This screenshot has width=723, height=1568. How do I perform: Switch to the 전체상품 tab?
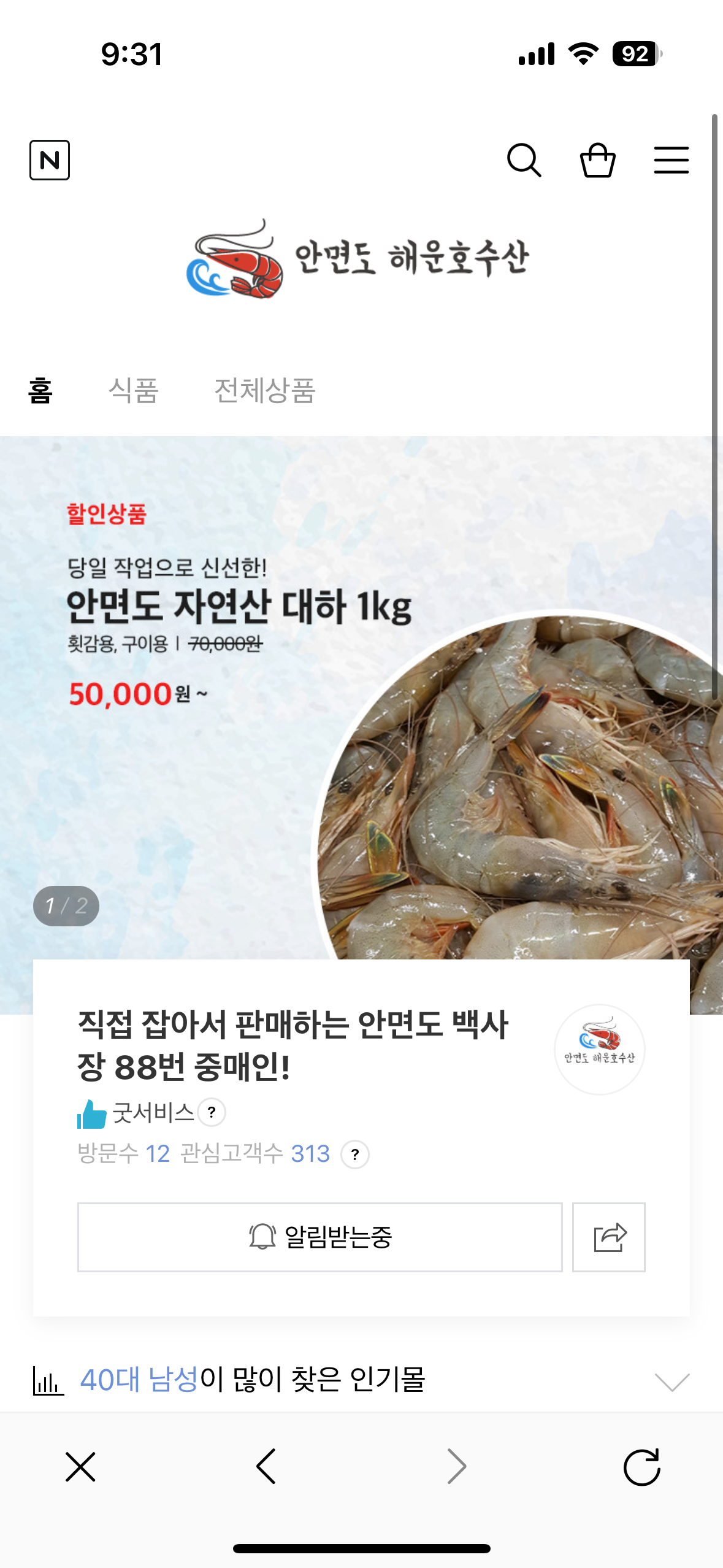point(264,390)
